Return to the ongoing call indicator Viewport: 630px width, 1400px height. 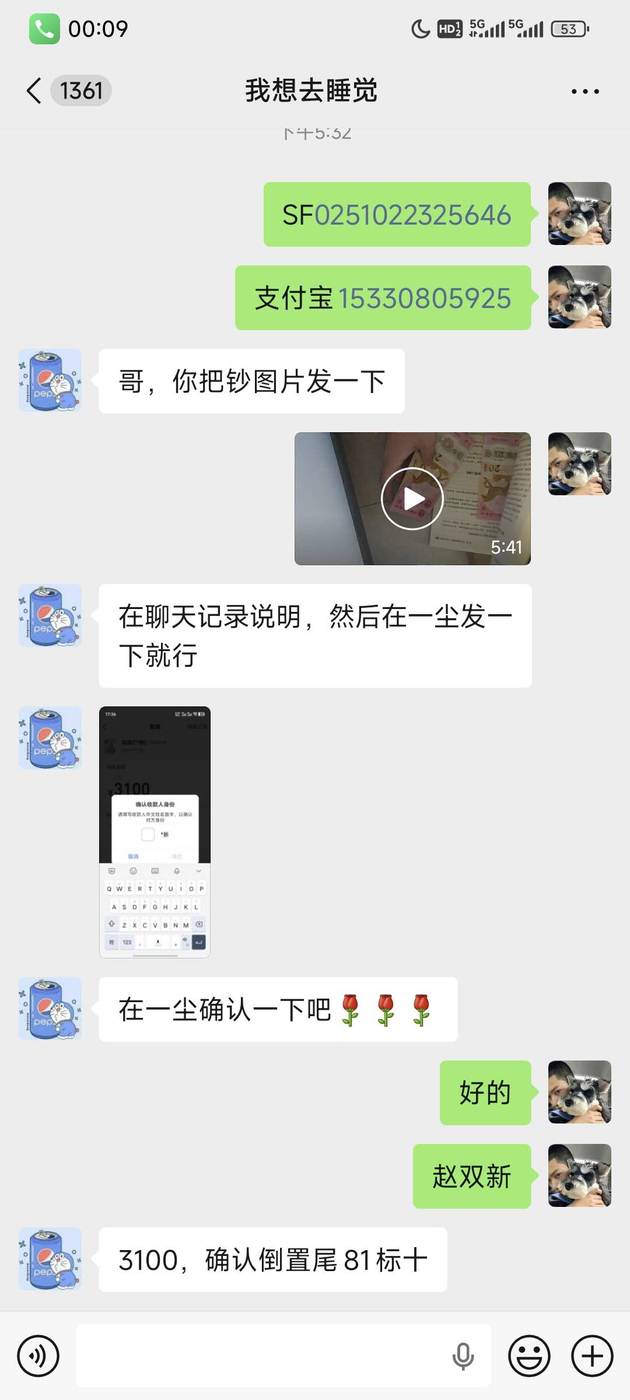coord(45,29)
